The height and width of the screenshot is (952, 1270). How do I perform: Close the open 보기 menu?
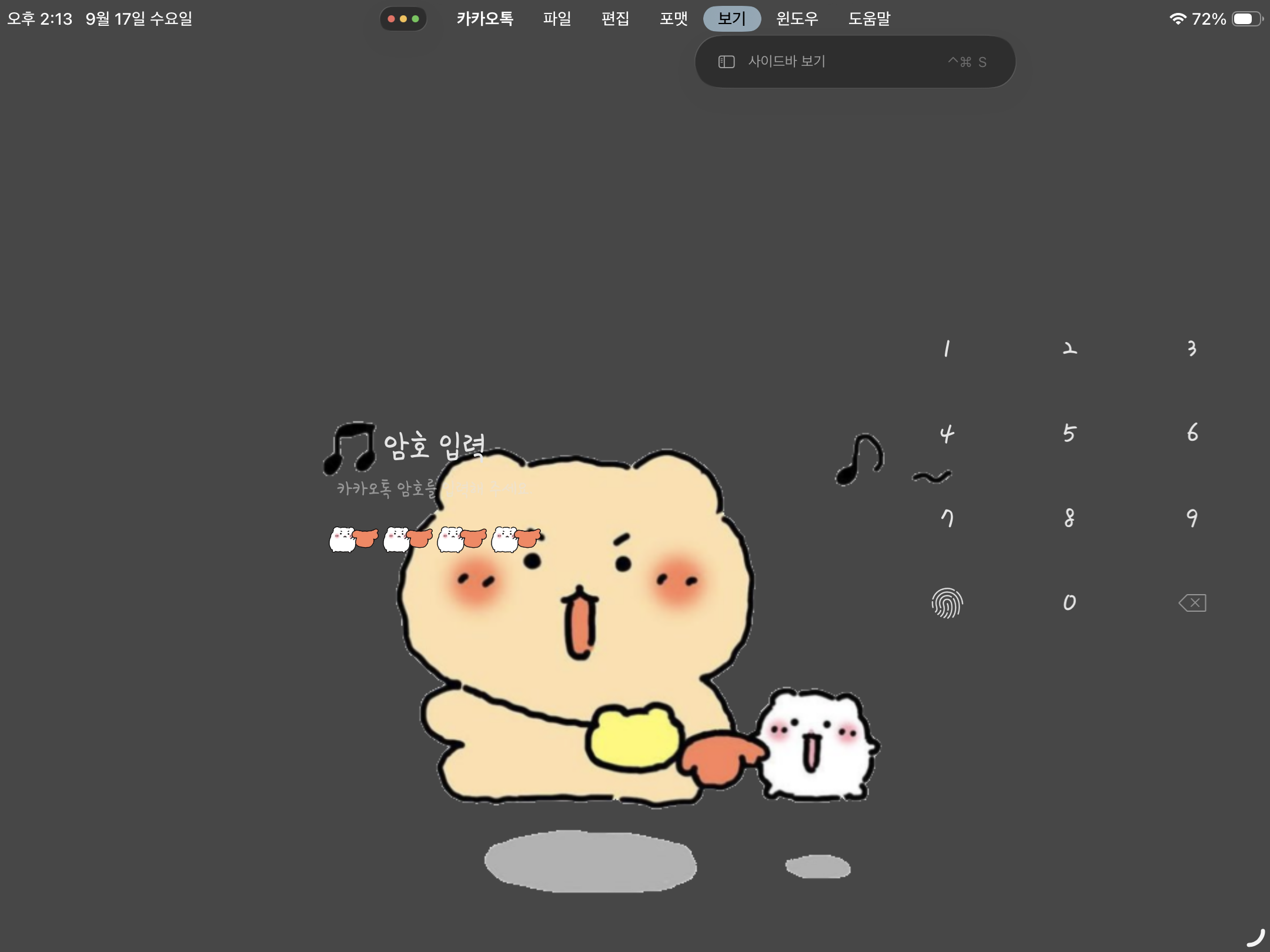pos(731,19)
